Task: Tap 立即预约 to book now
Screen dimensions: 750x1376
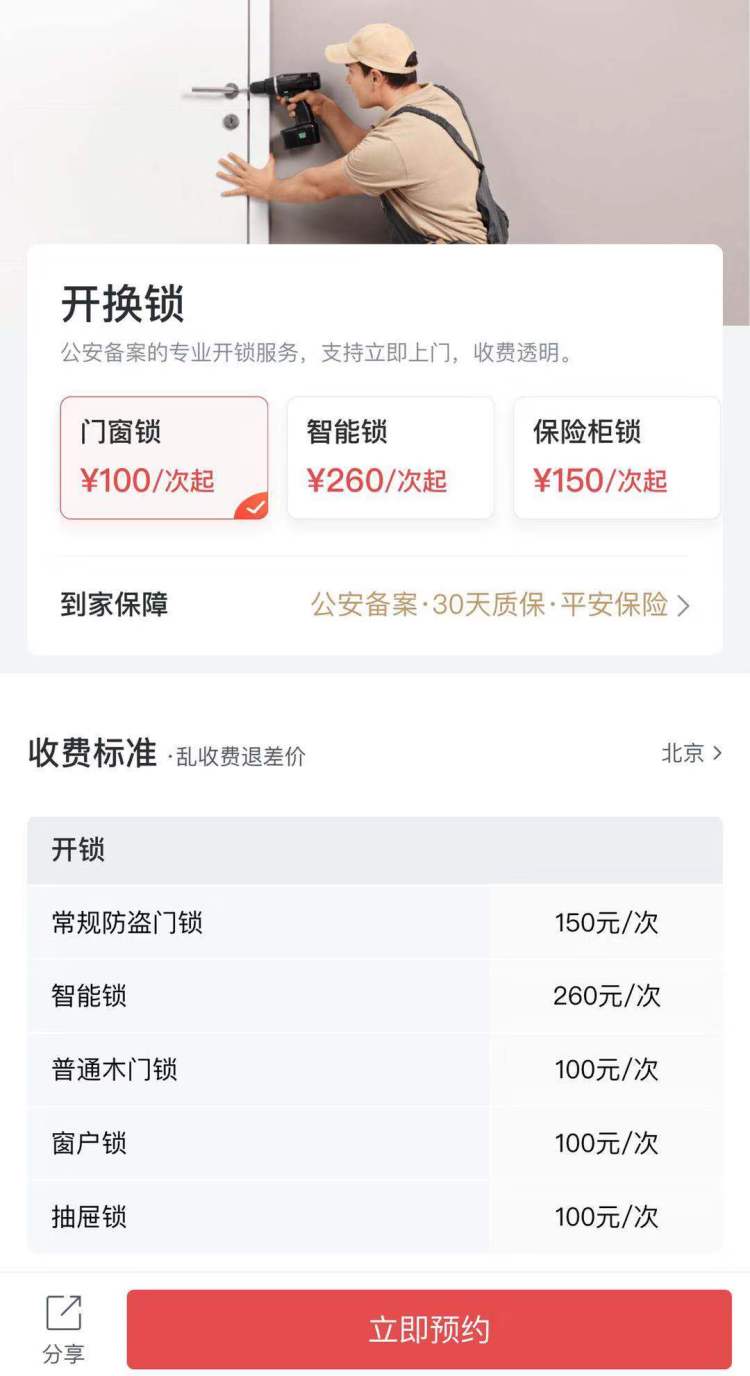Action: tap(429, 1329)
